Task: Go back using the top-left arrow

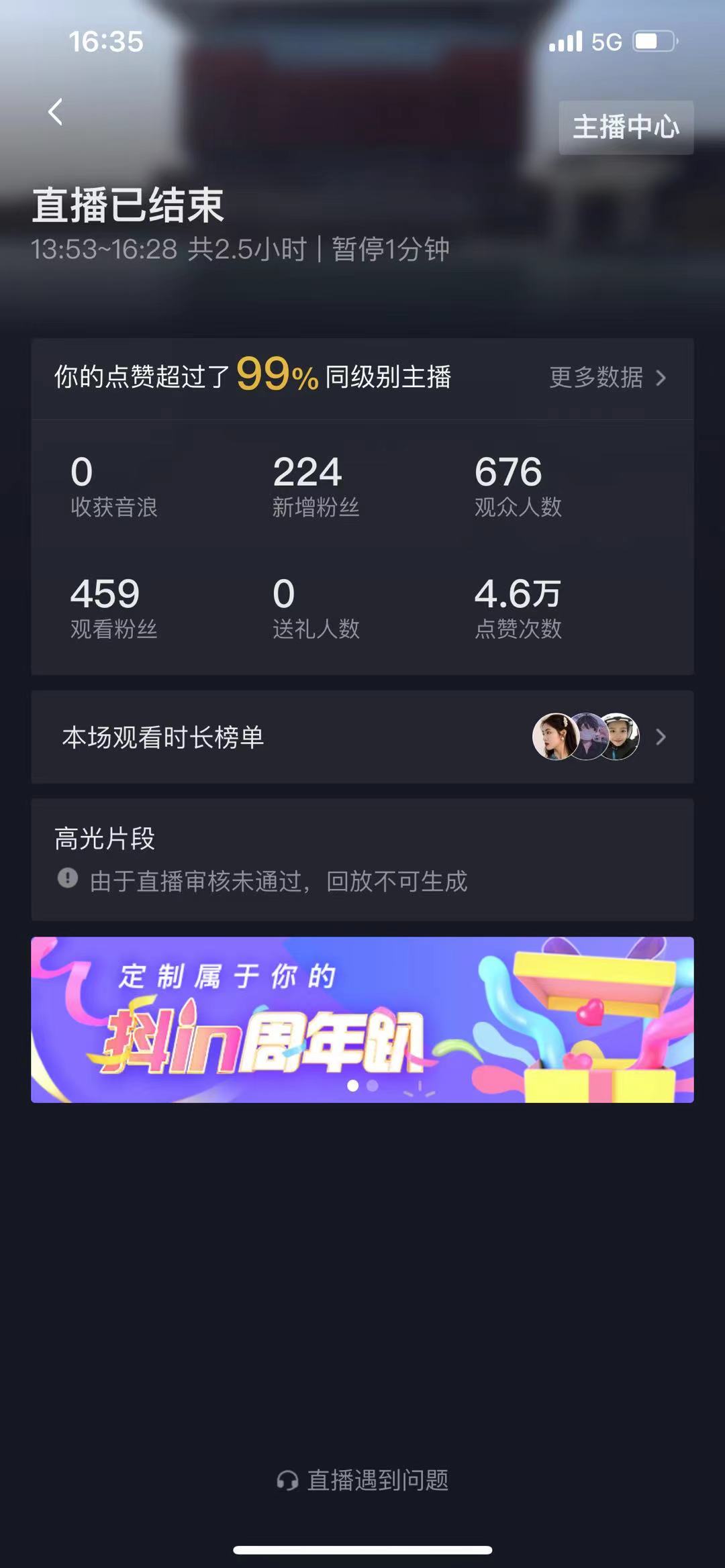Action: pos(56,112)
